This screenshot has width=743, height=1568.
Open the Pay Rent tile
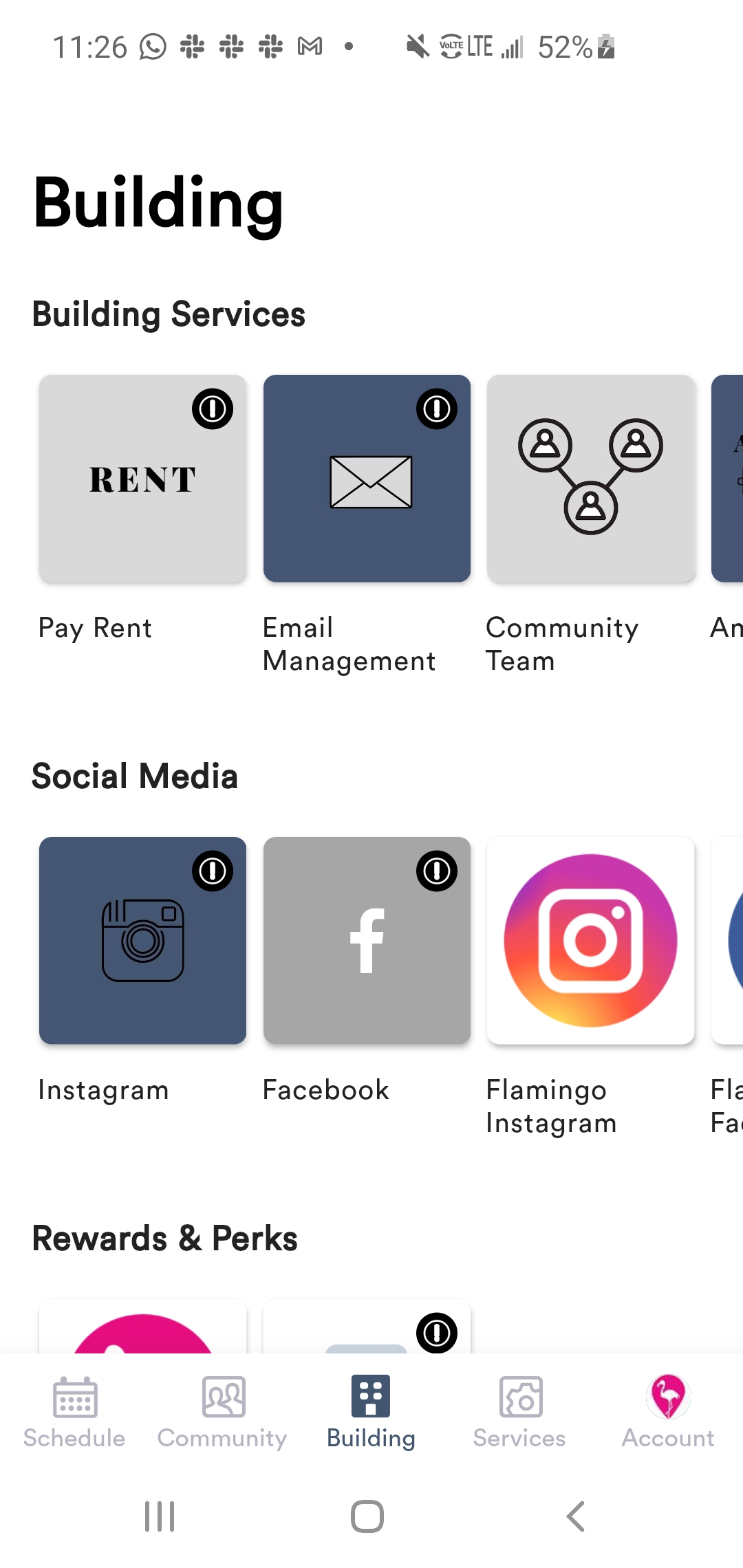142,479
